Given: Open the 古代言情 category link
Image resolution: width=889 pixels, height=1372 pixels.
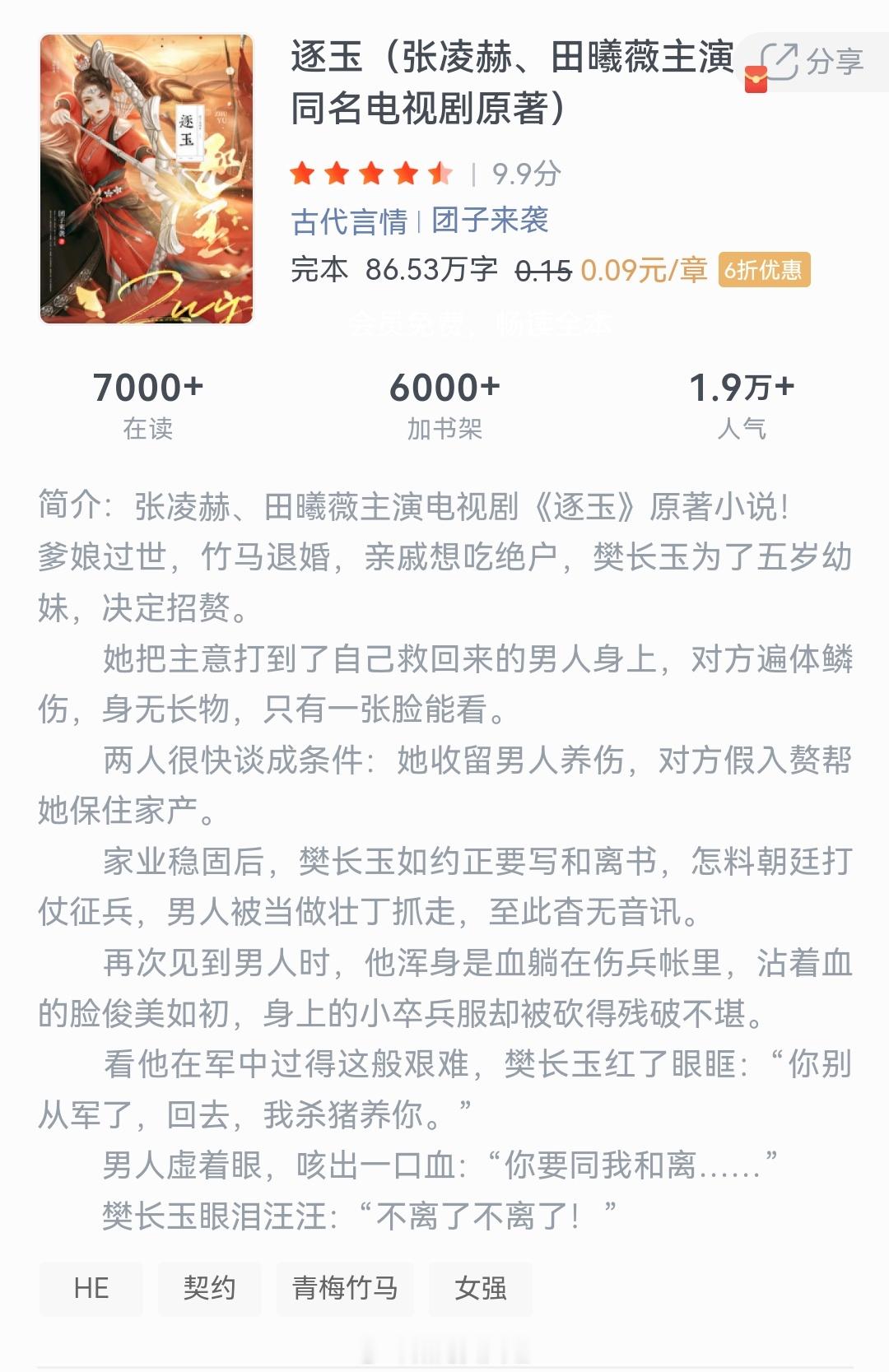Looking at the screenshot, I should (350, 221).
